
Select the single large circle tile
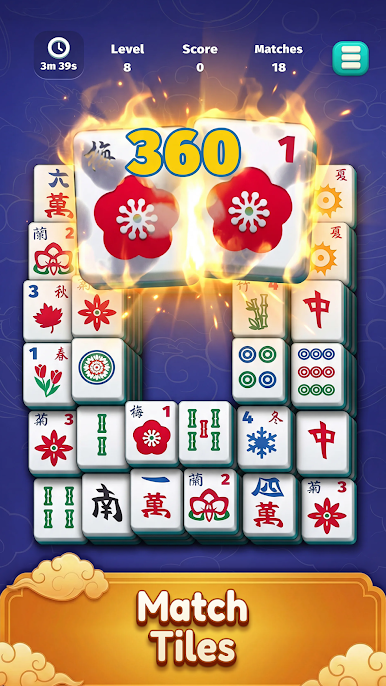(x=98, y=369)
